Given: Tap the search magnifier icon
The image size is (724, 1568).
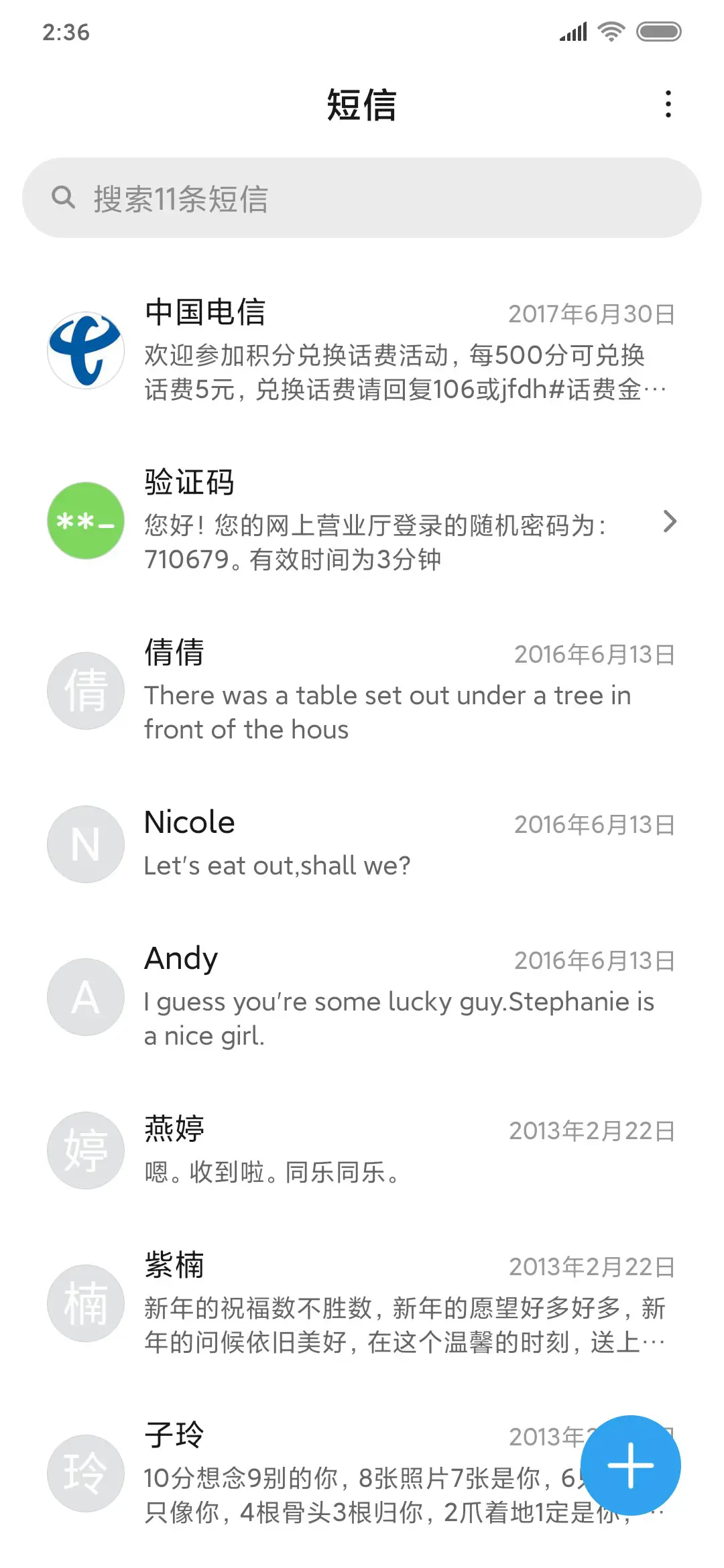Looking at the screenshot, I should pyautogui.click(x=64, y=197).
